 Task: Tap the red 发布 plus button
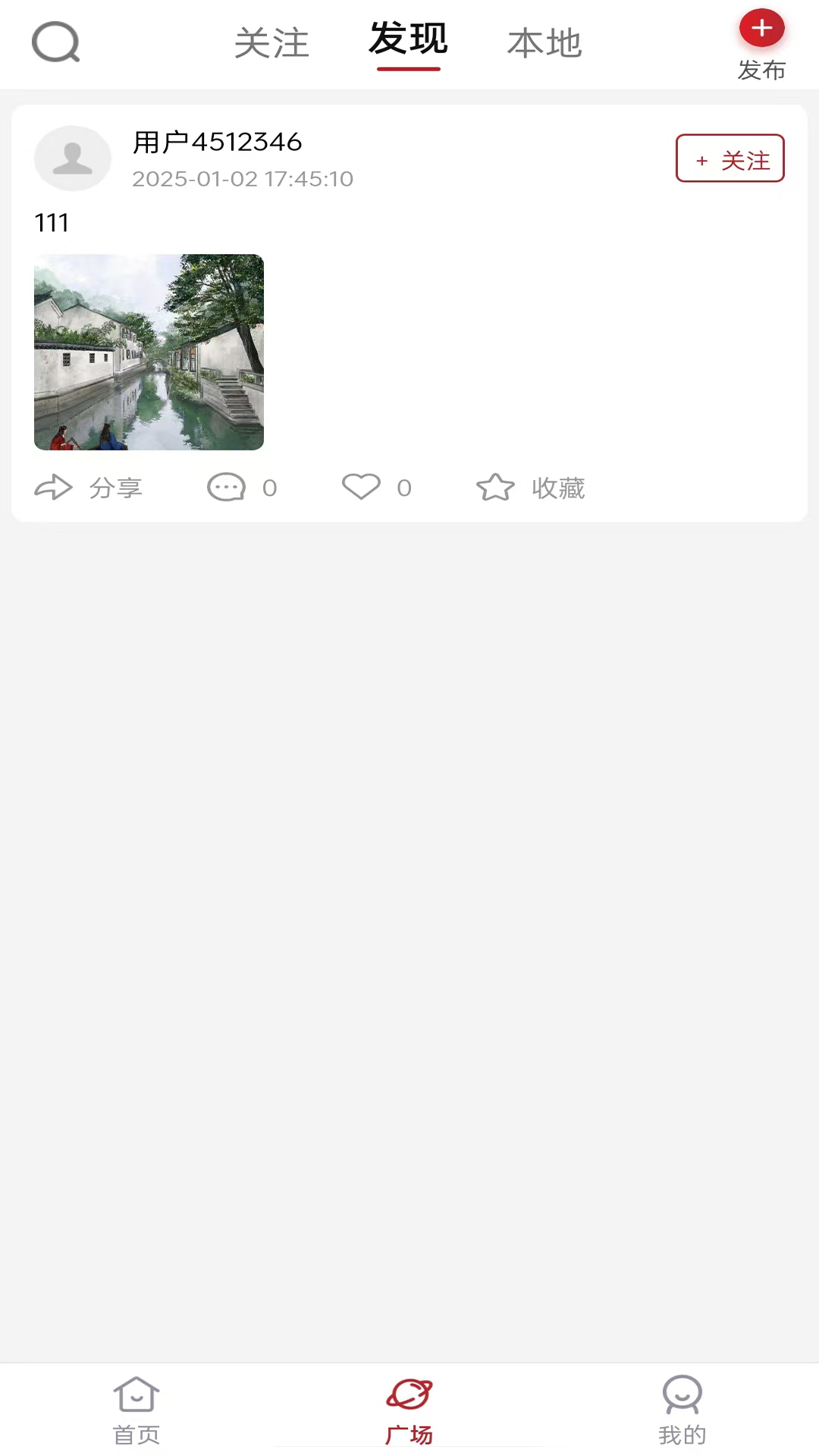click(761, 30)
